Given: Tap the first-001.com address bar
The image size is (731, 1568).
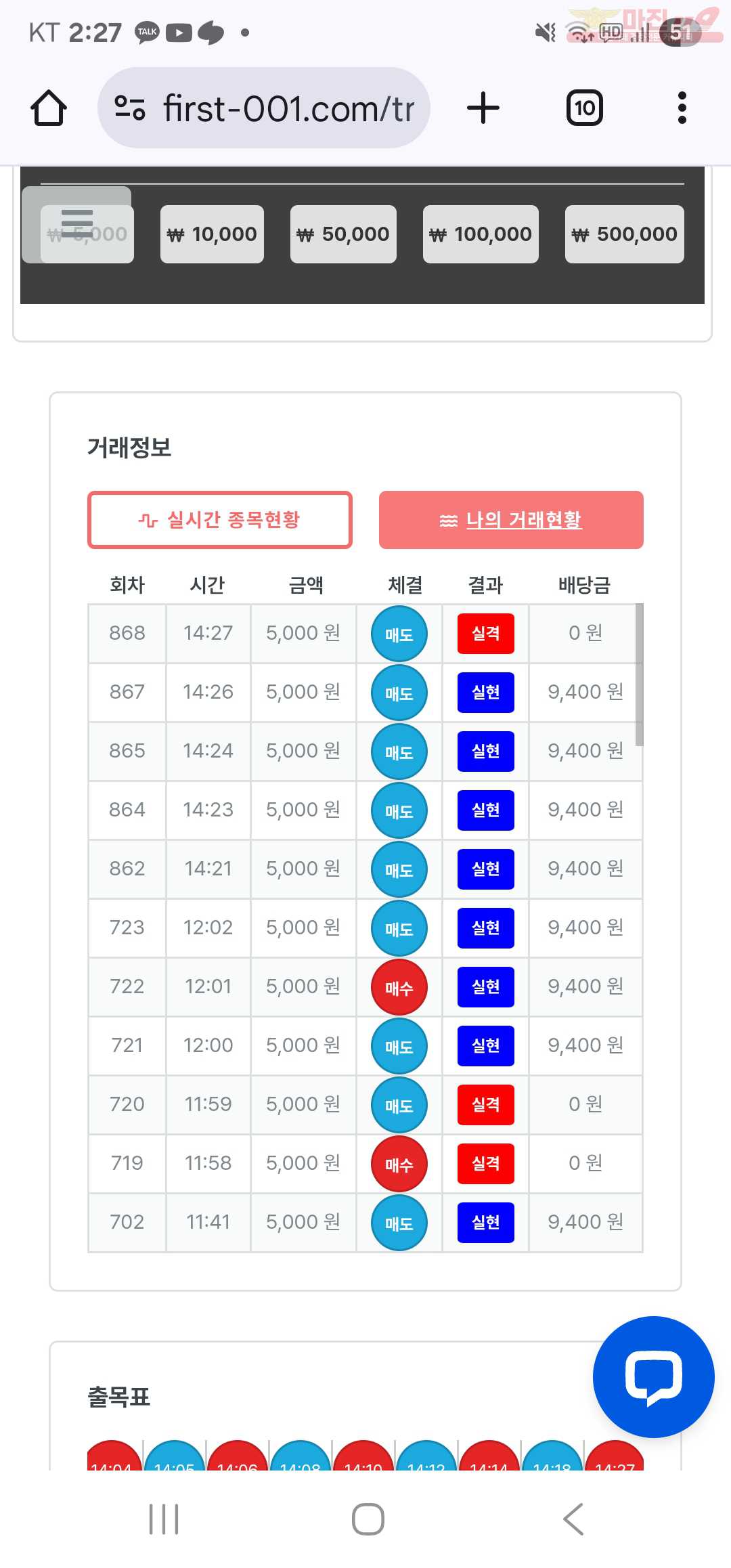Looking at the screenshot, I should tap(264, 108).
